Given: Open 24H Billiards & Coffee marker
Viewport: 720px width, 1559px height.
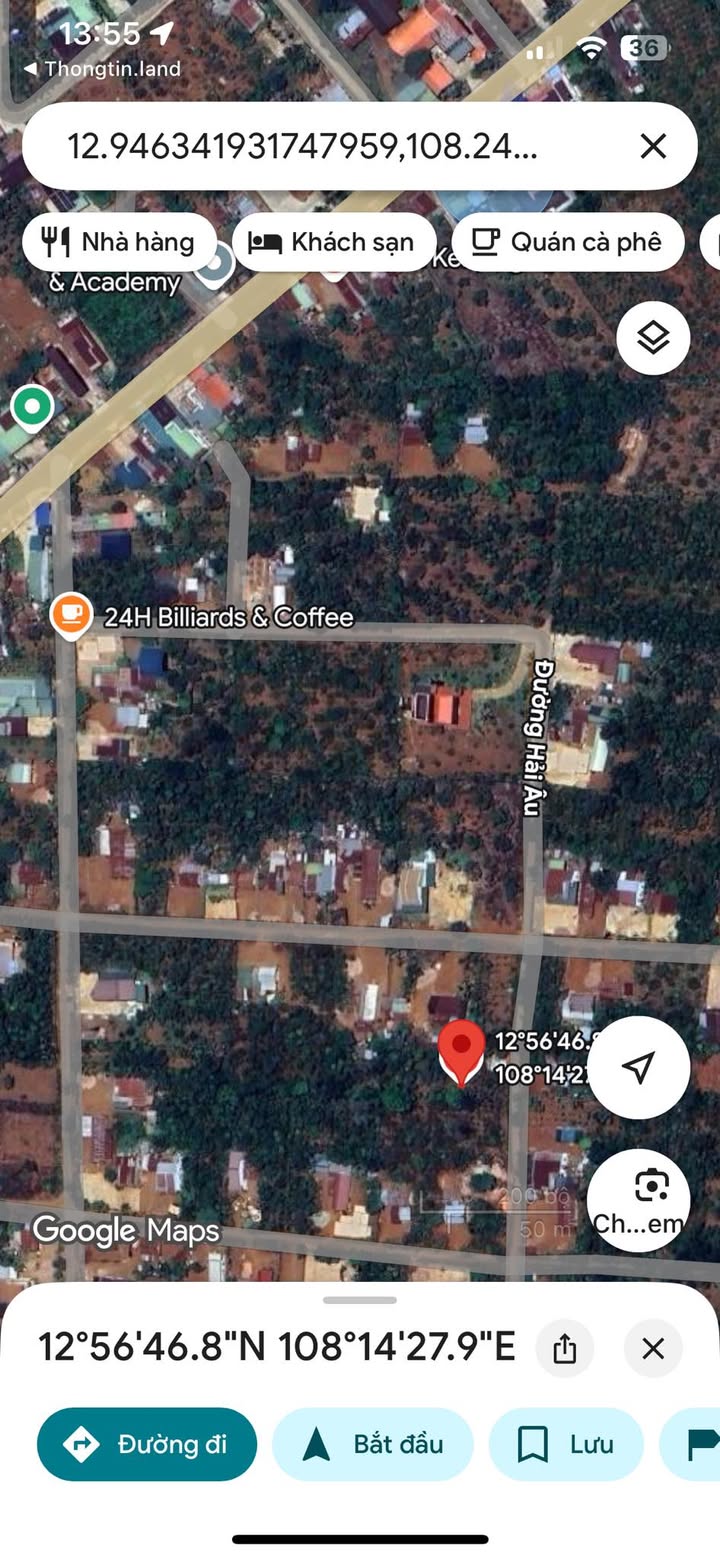Looking at the screenshot, I should pos(71,616).
